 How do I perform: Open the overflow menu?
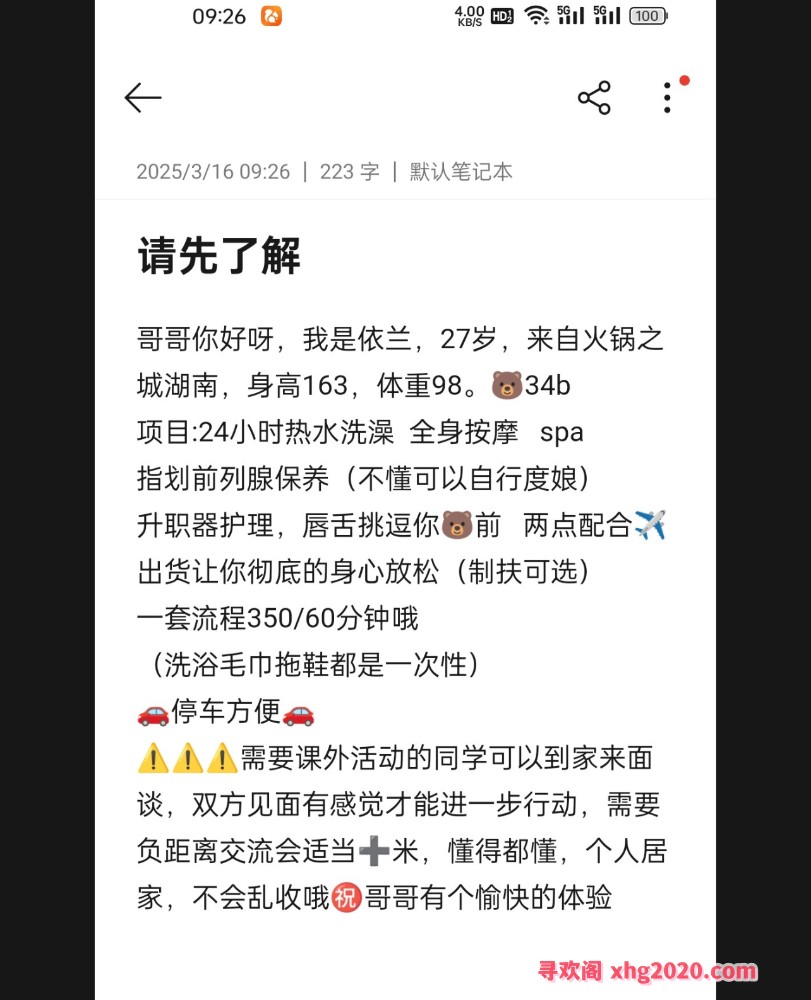coord(668,97)
